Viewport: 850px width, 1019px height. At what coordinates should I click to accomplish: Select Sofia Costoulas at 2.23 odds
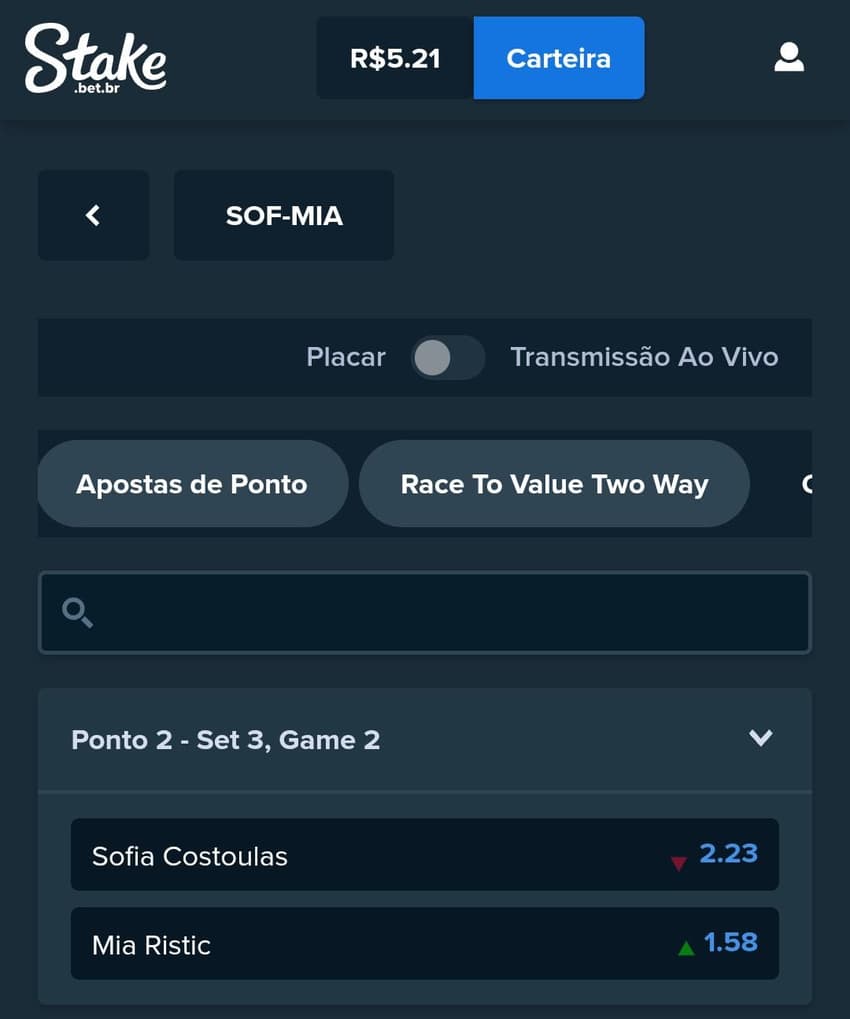click(424, 855)
